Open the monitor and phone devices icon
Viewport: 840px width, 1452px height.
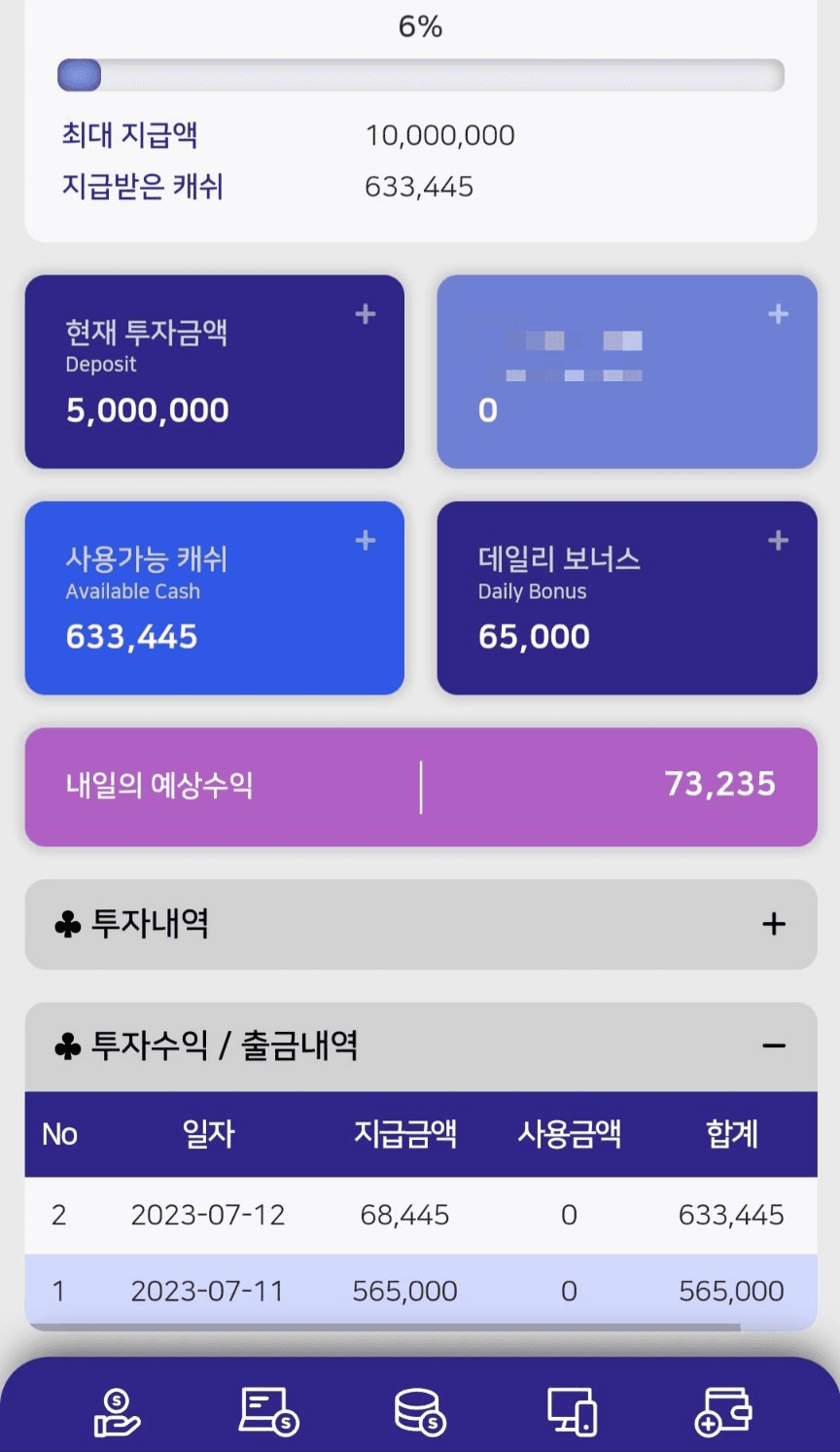572,1412
